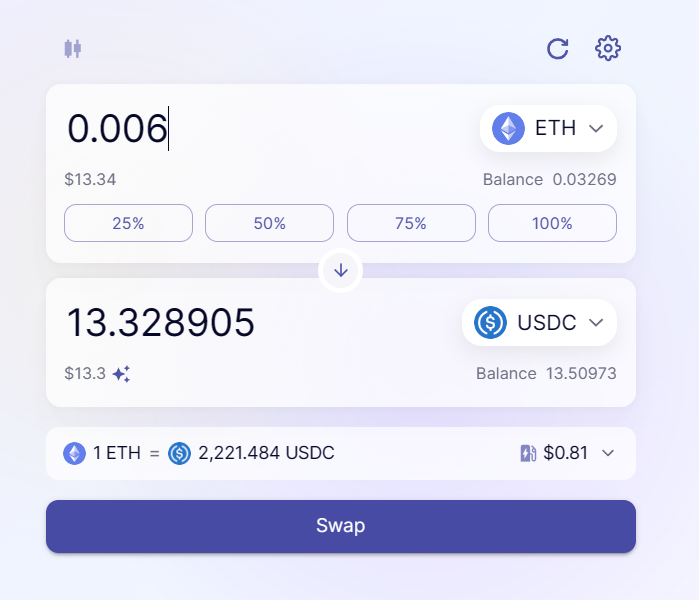Confirm with the Swap button

[x=341, y=526]
